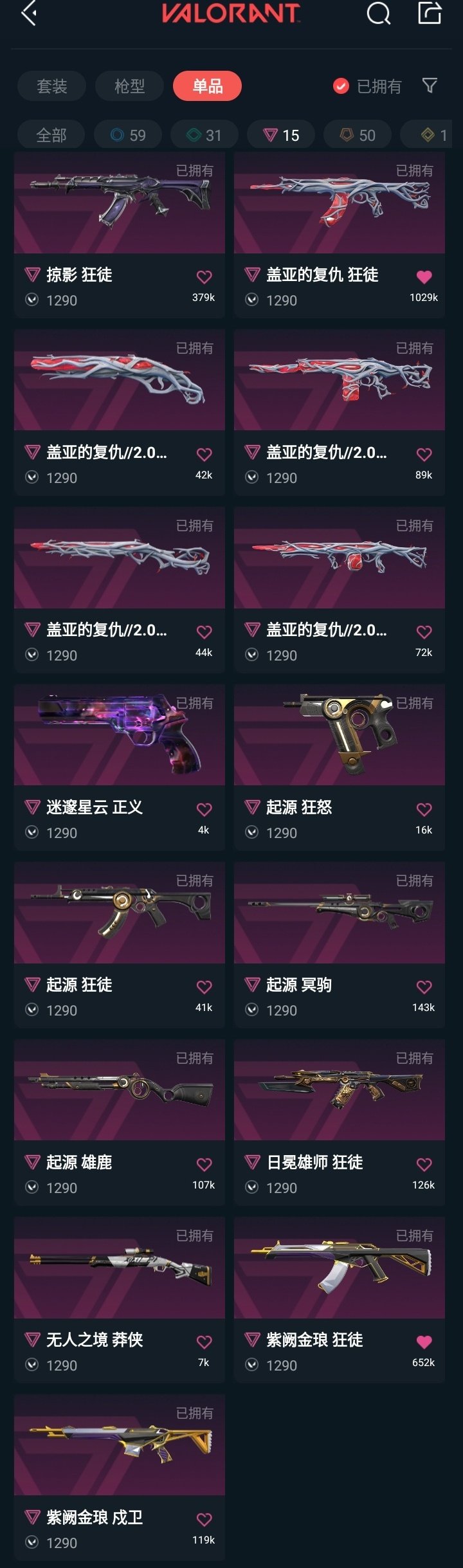Open the search icon in header

(x=378, y=14)
